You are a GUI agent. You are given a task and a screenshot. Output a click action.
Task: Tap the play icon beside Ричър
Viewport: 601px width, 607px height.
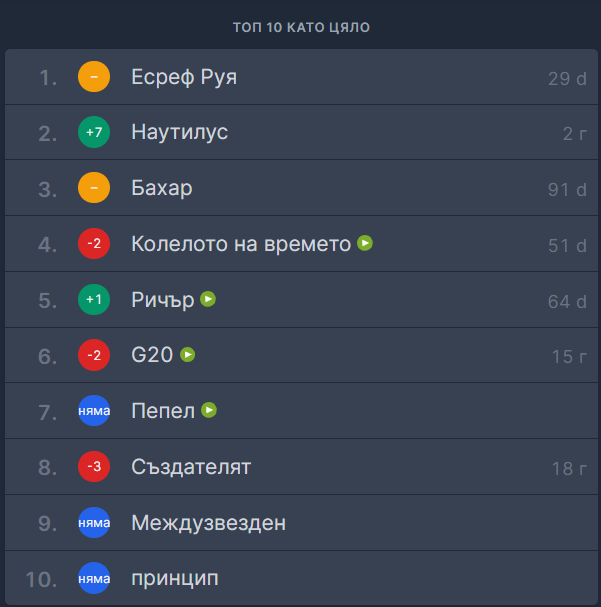[208, 299]
